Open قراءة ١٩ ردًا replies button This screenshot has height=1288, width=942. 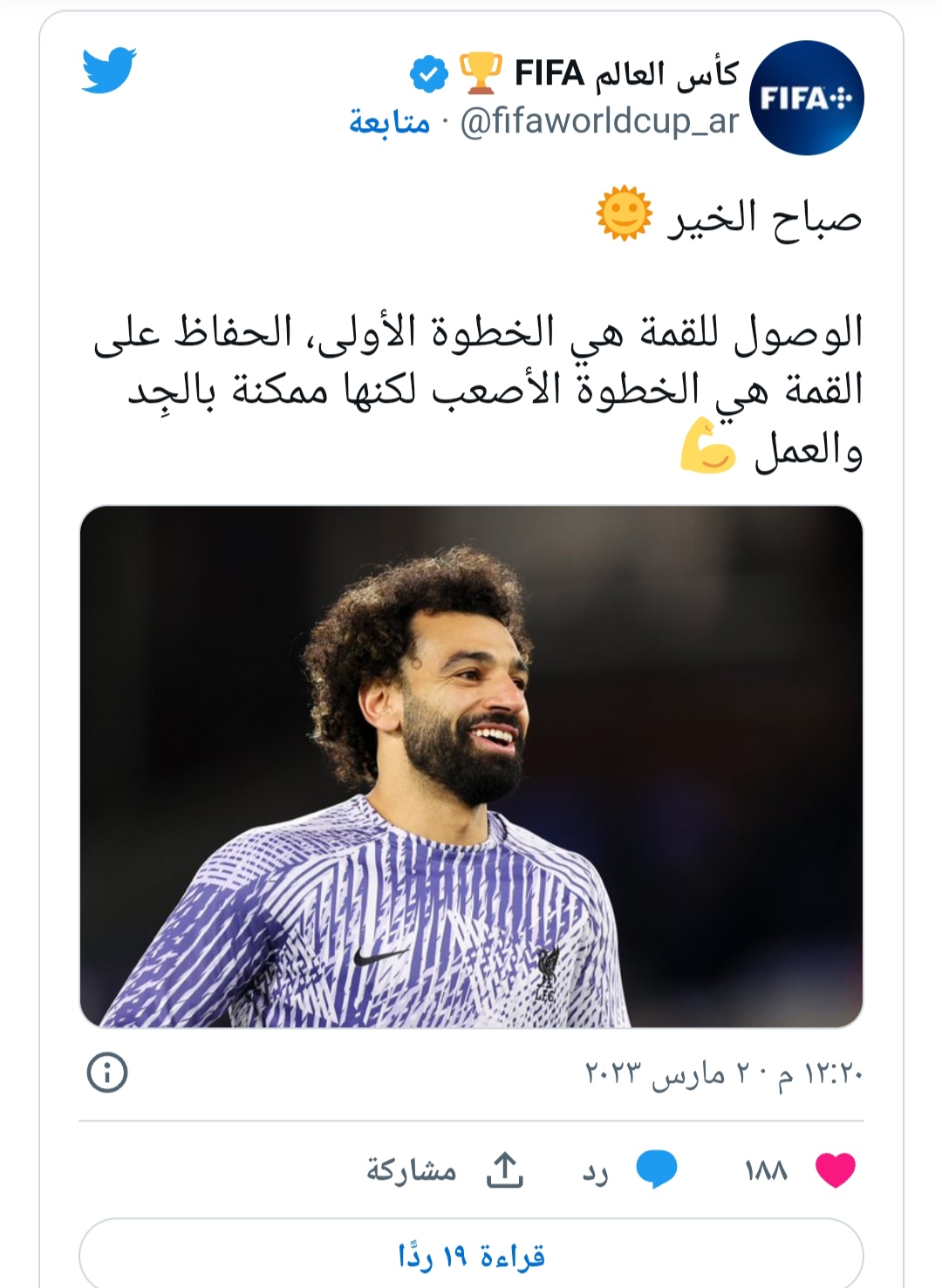click(471, 1256)
